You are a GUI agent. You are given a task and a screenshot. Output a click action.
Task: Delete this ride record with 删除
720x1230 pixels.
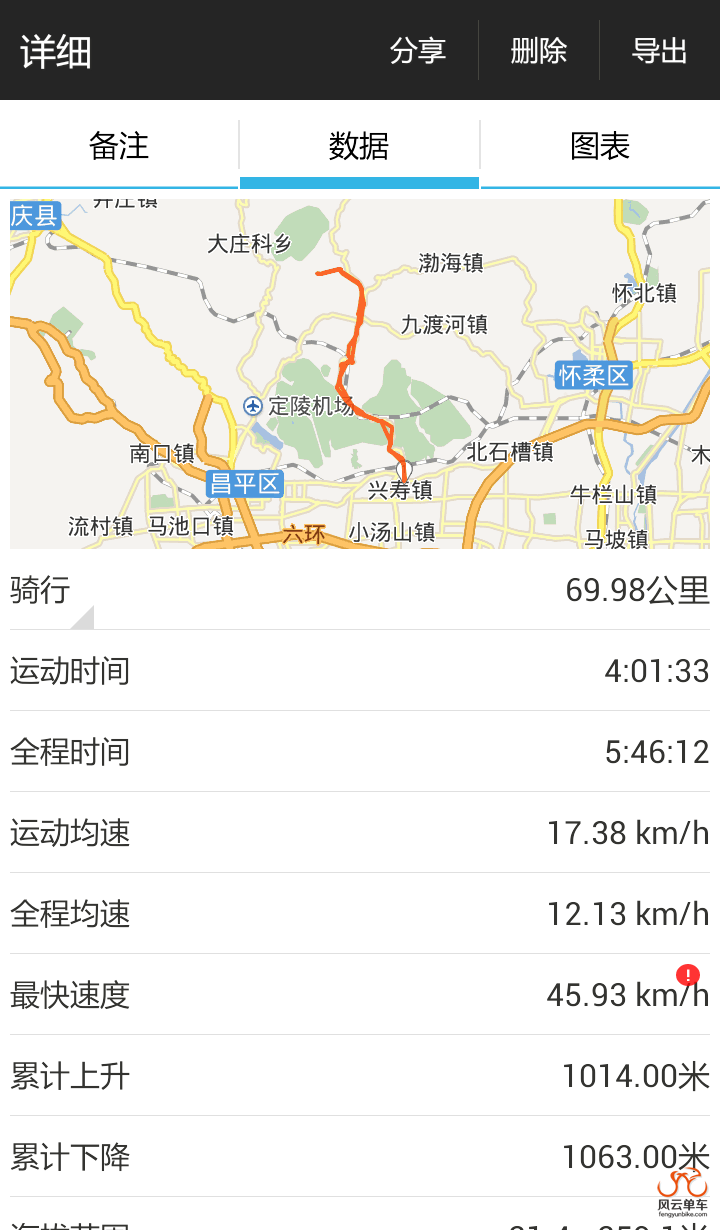point(539,51)
